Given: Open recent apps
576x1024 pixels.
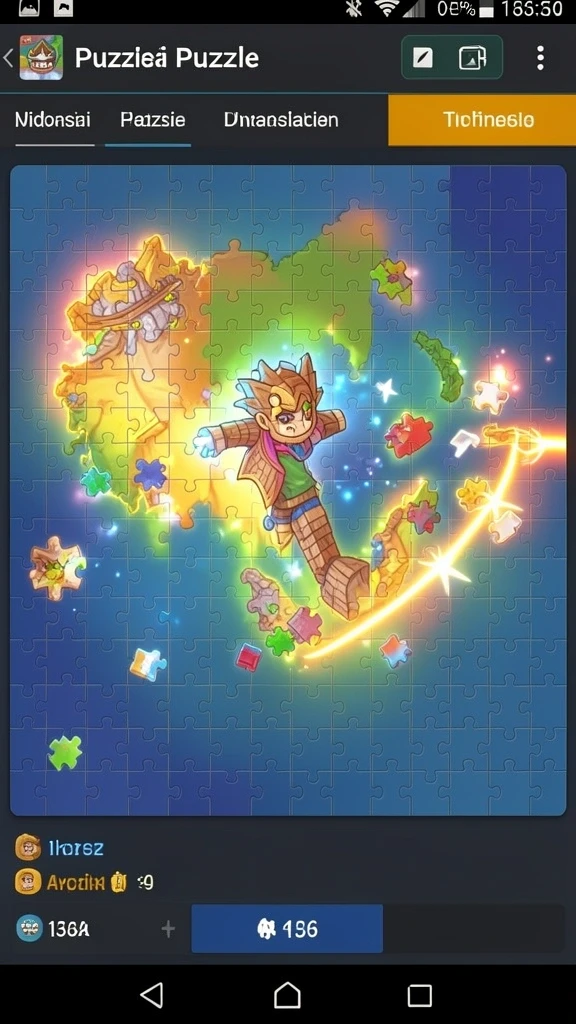Looking at the screenshot, I should tap(419, 995).
